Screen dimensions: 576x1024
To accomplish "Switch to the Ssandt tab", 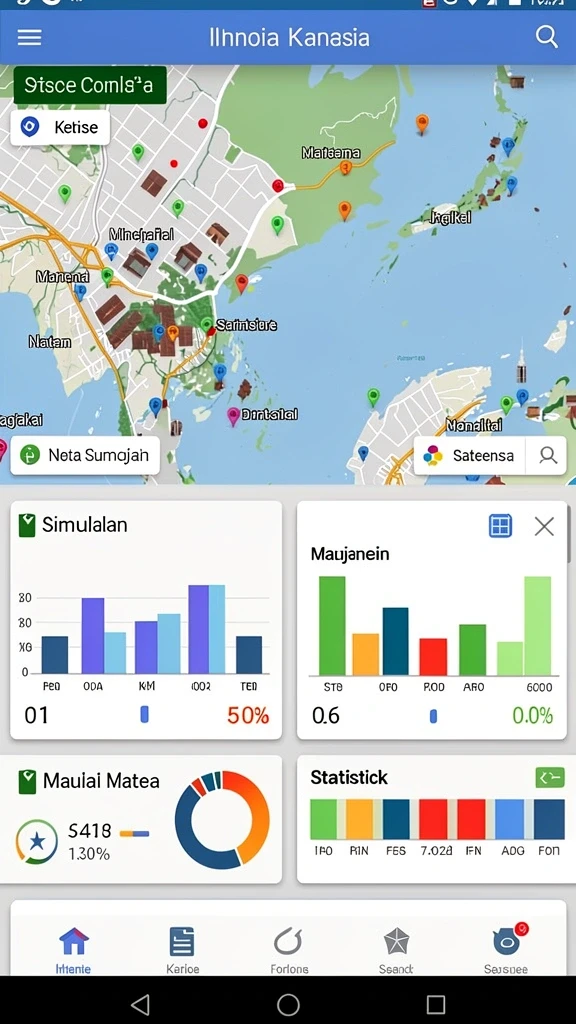I will click(x=396, y=950).
